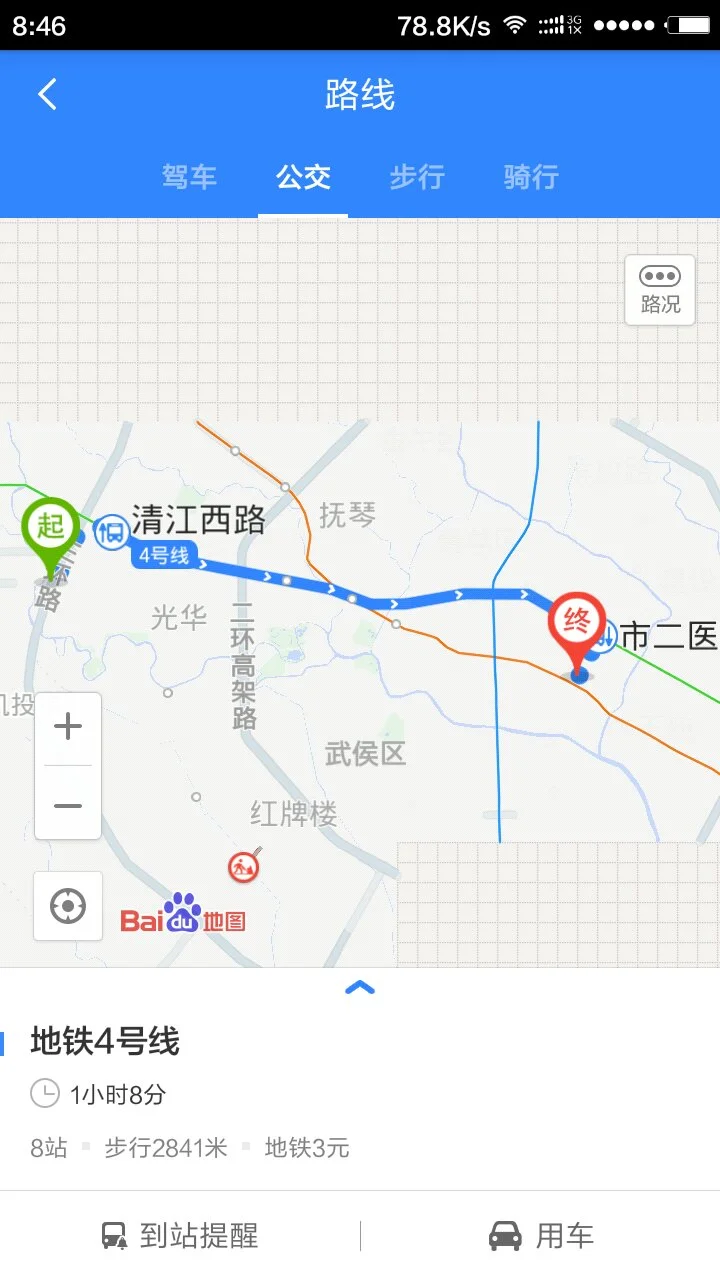Tap the my-location crosshair icon

coord(67,906)
